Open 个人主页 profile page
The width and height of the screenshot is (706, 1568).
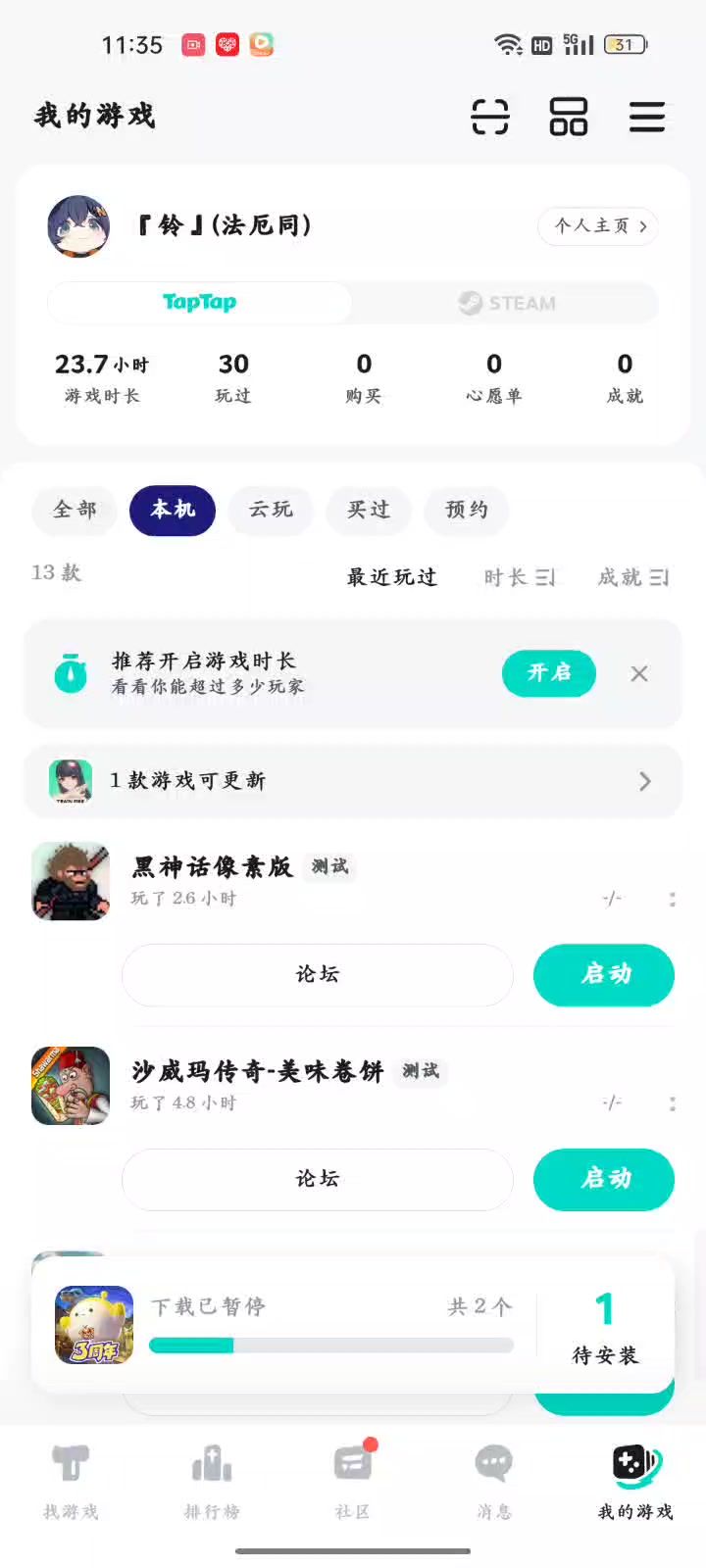[598, 226]
